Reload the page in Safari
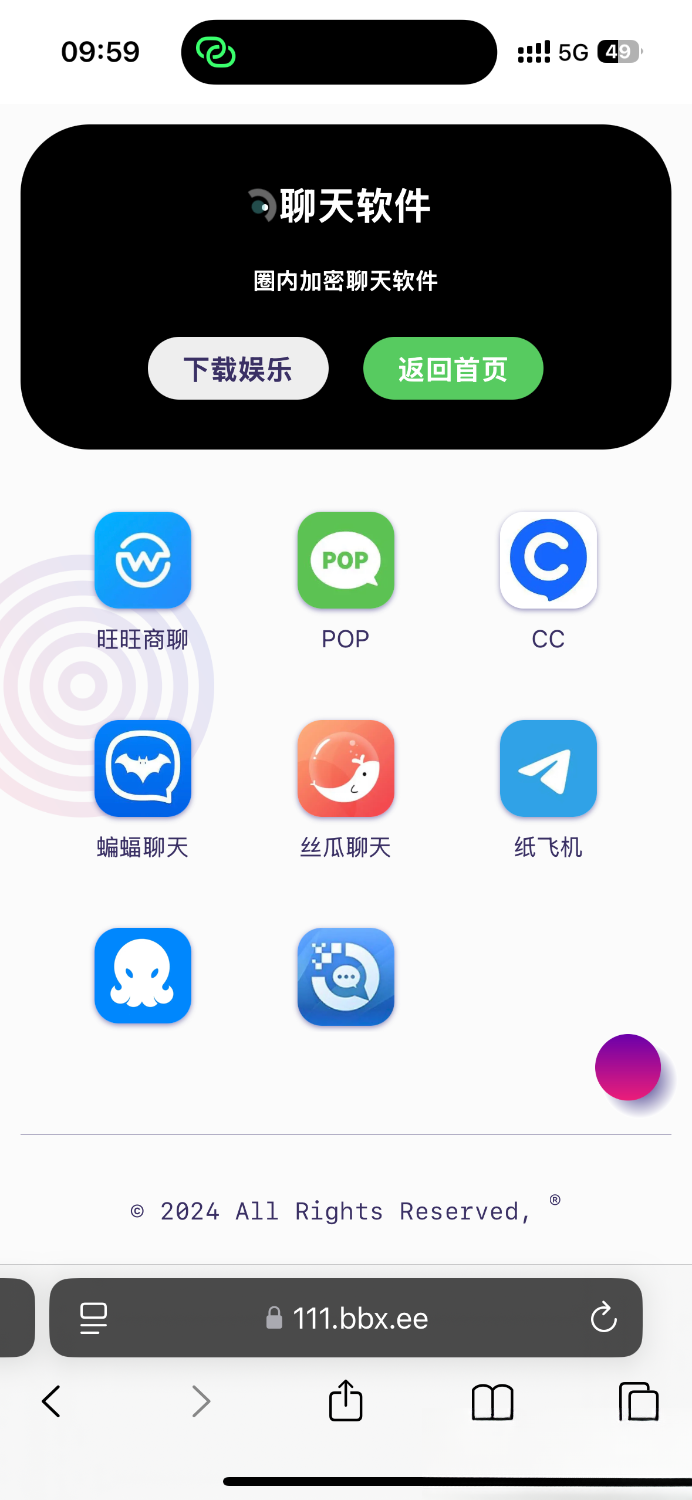692x1500 pixels. coord(604,1318)
